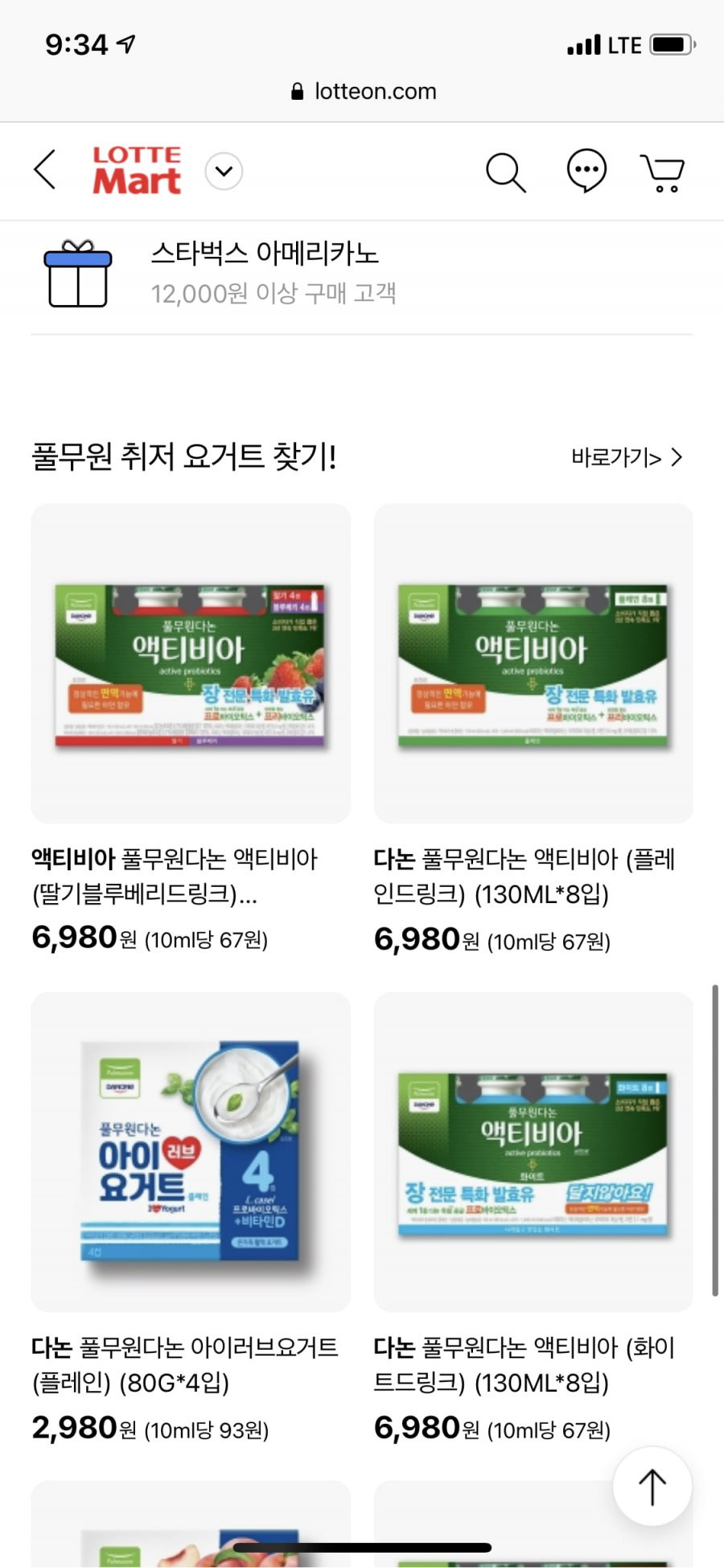Open the shopping cart
The width and height of the screenshot is (724, 1568).
(662, 172)
